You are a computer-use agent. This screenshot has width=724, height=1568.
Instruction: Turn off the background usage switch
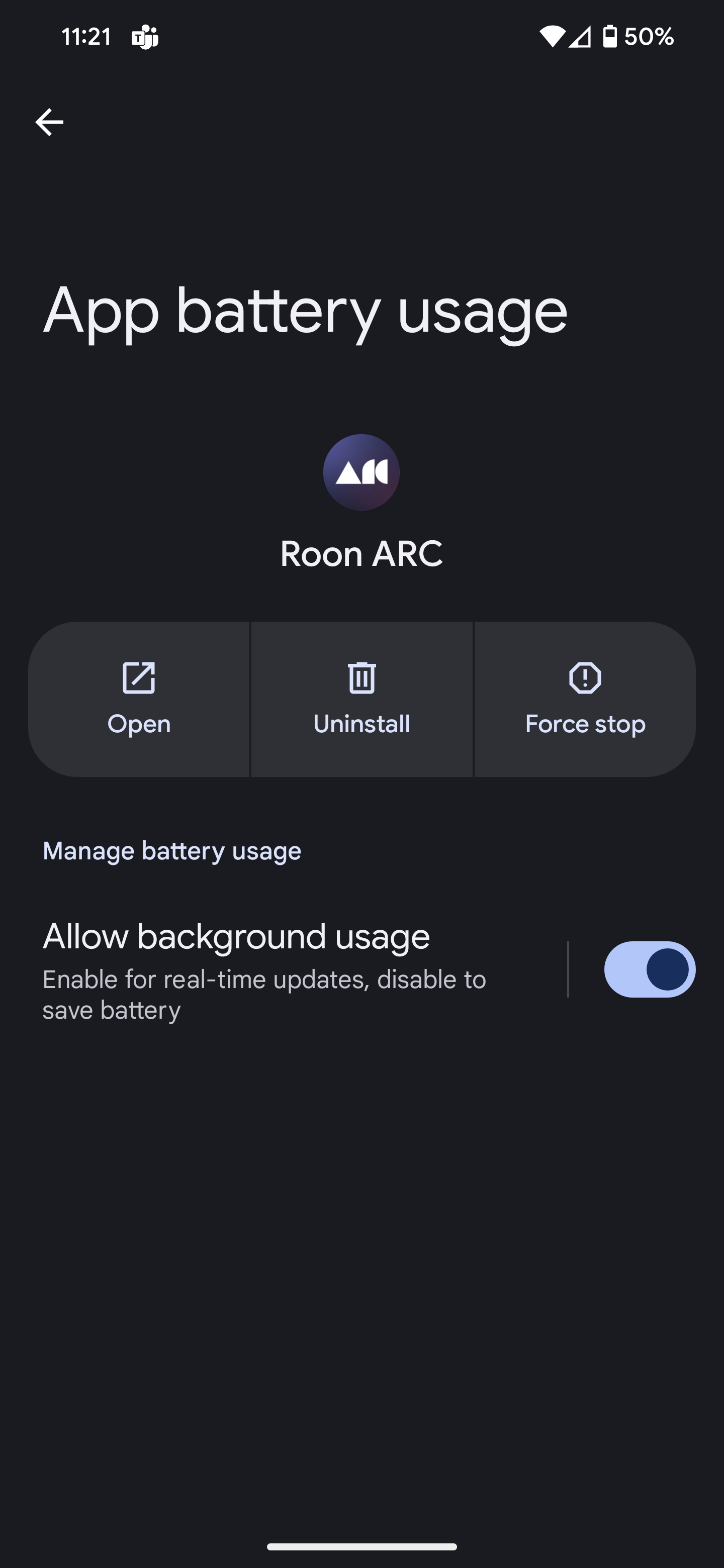649,969
